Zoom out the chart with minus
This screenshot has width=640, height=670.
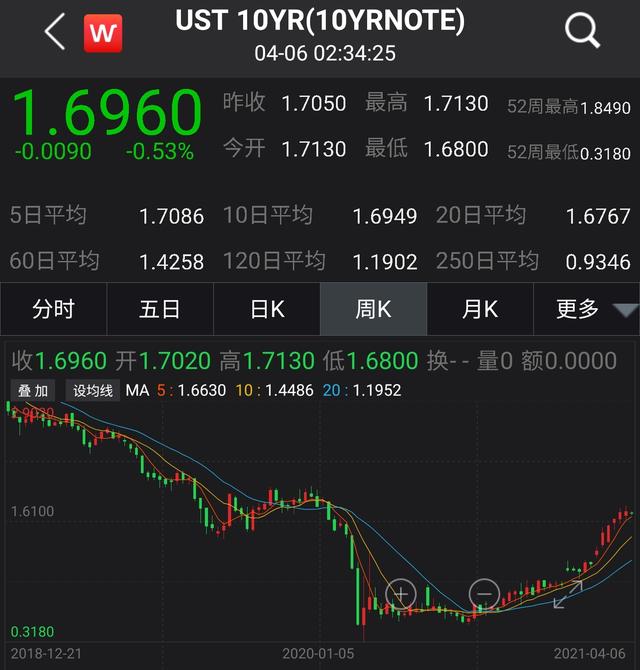(x=484, y=594)
